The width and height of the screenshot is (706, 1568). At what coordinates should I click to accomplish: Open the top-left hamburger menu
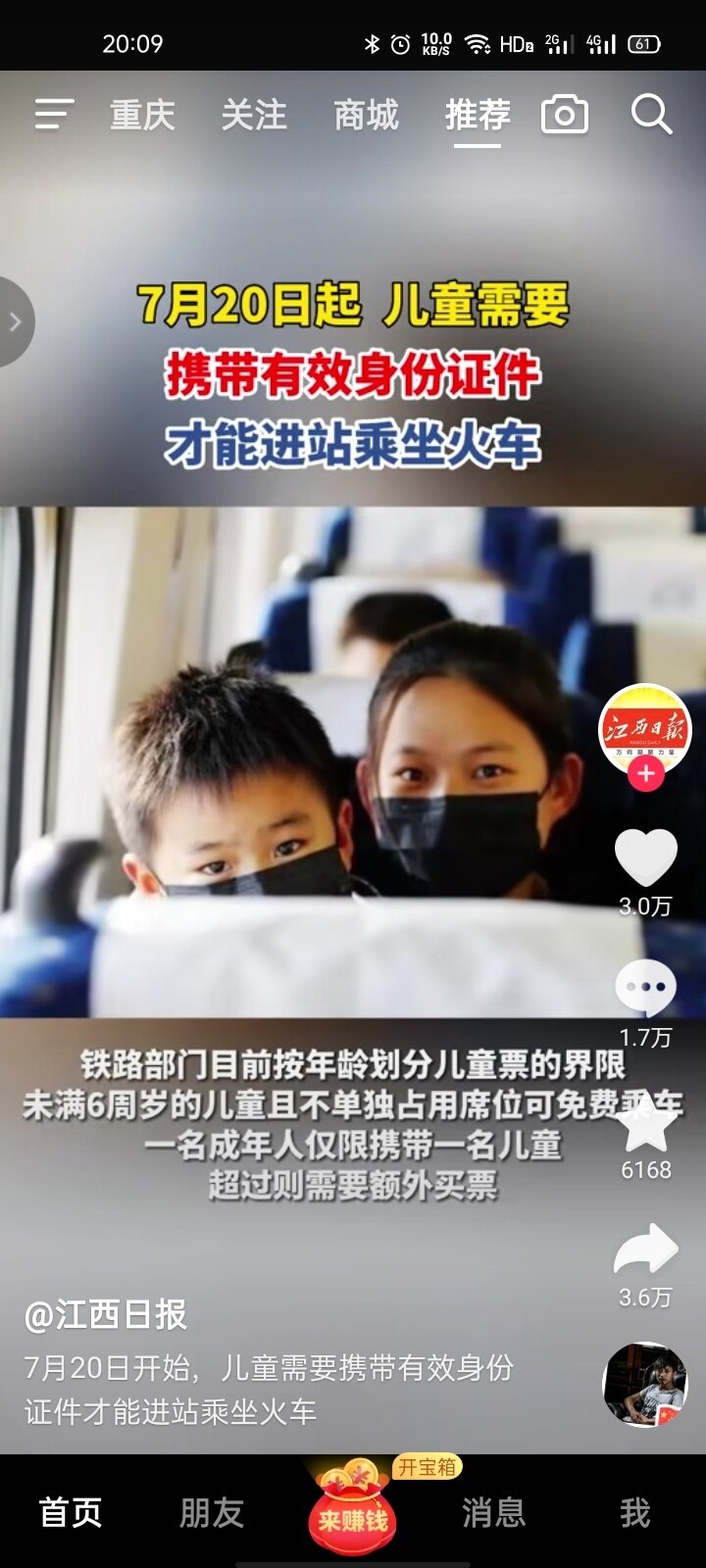[54, 115]
